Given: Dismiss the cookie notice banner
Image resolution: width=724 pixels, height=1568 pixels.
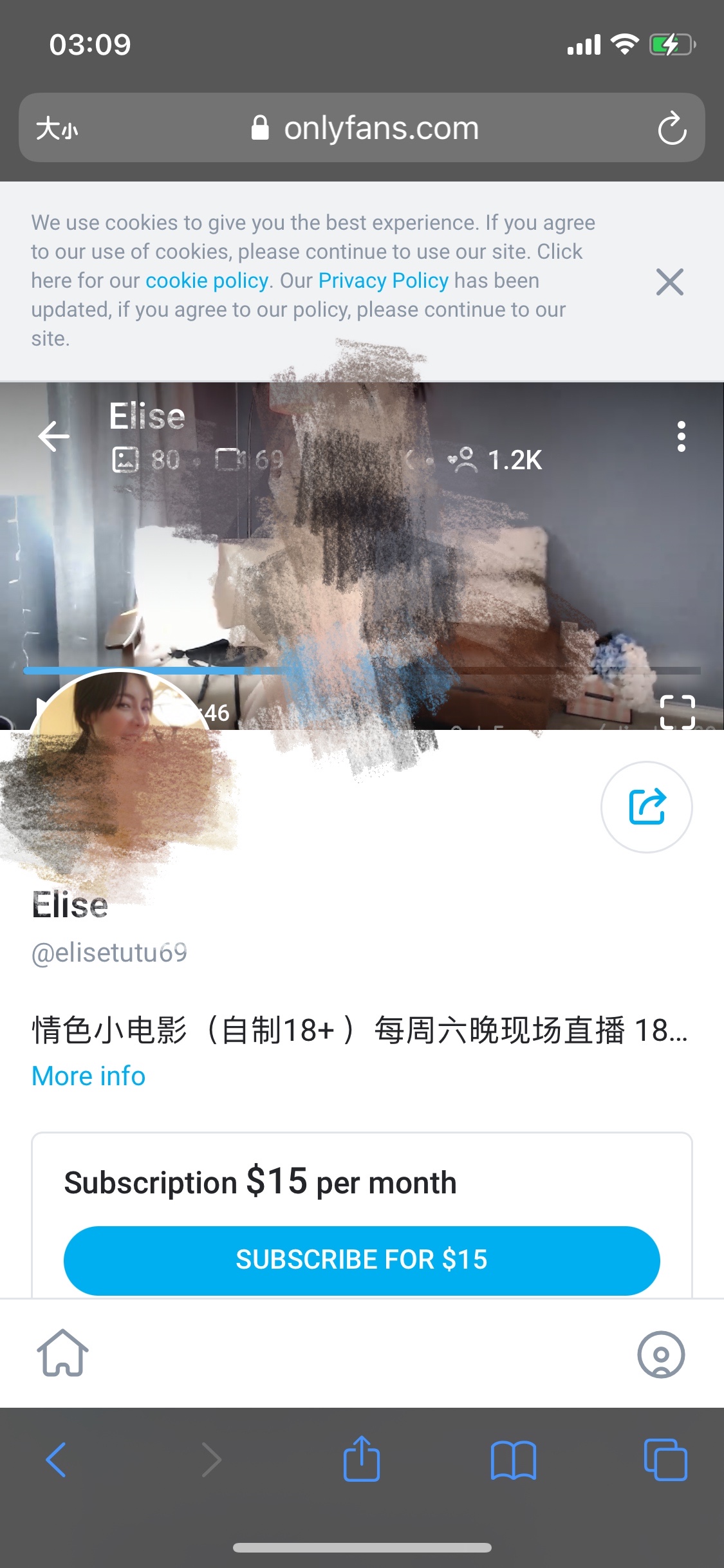Looking at the screenshot, I should click(669, 282).
